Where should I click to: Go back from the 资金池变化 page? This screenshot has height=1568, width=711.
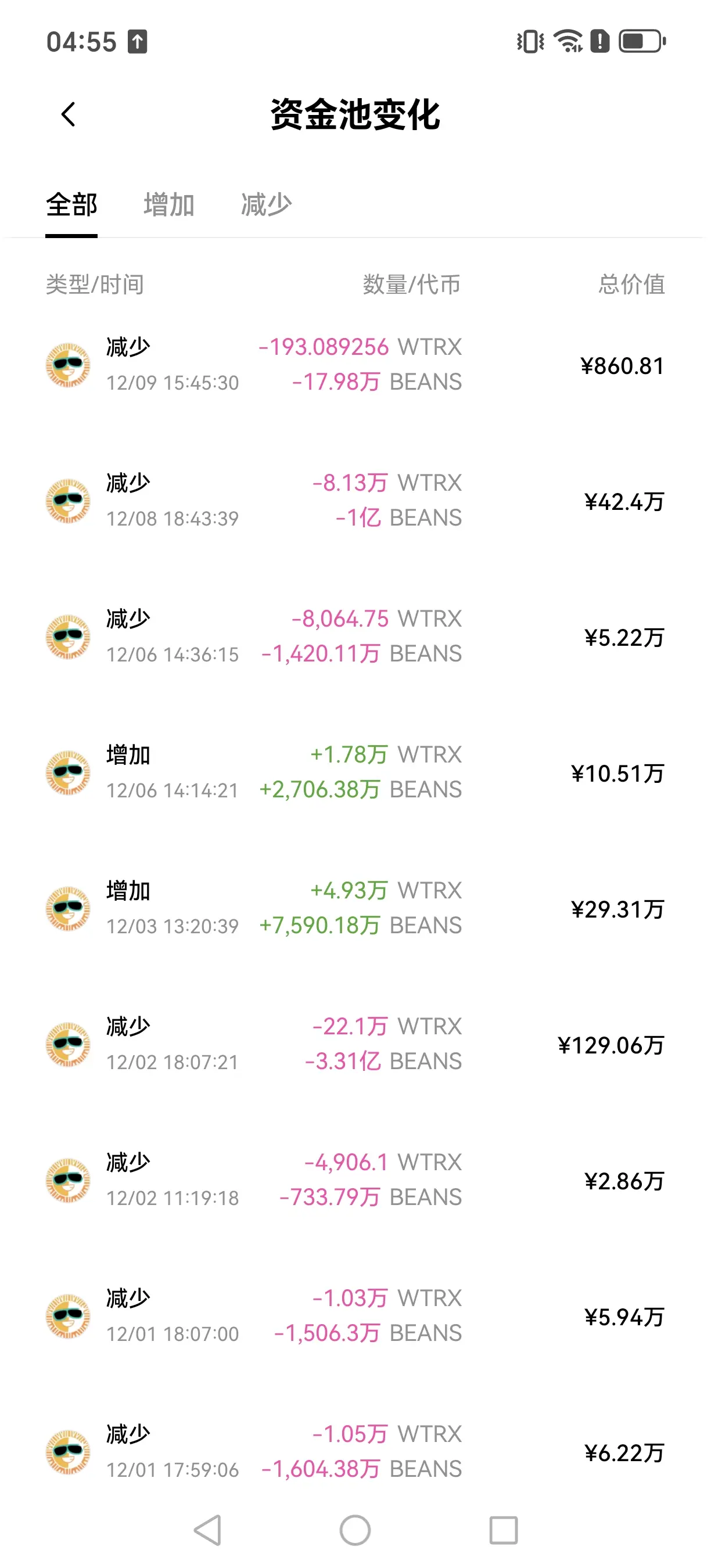click(69, 114)
